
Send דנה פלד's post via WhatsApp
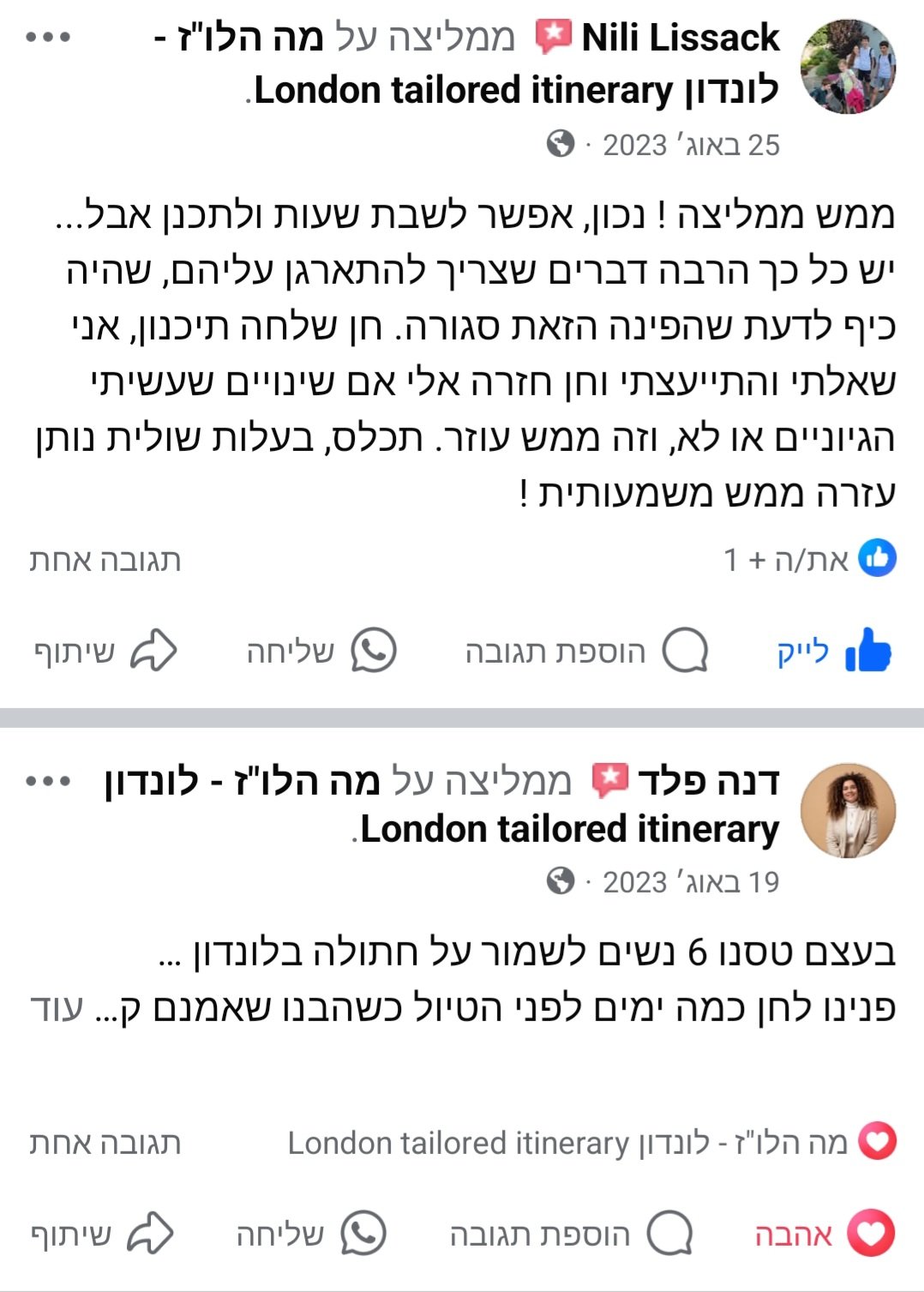(311, 1235)
